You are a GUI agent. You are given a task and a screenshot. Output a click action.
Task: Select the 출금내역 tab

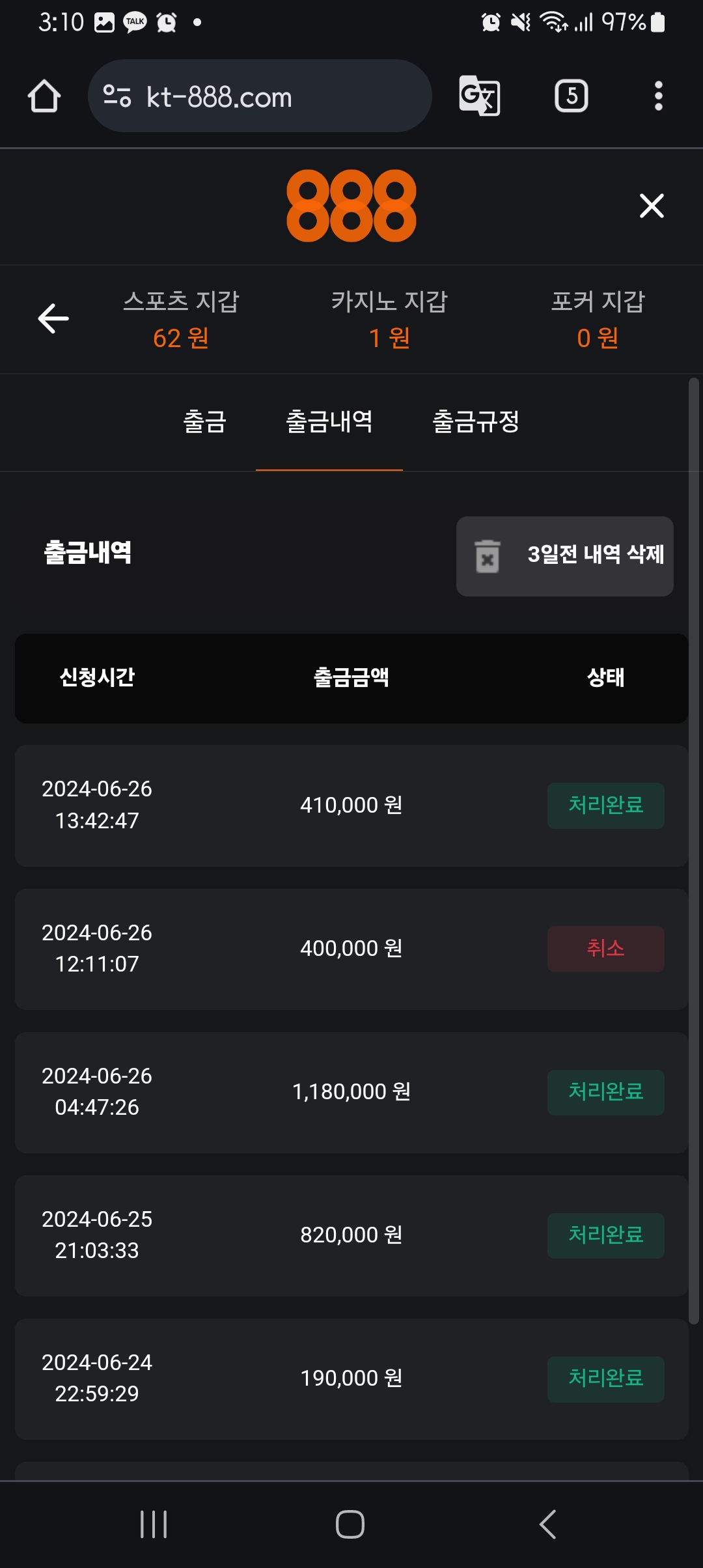[x=329, y=421]
